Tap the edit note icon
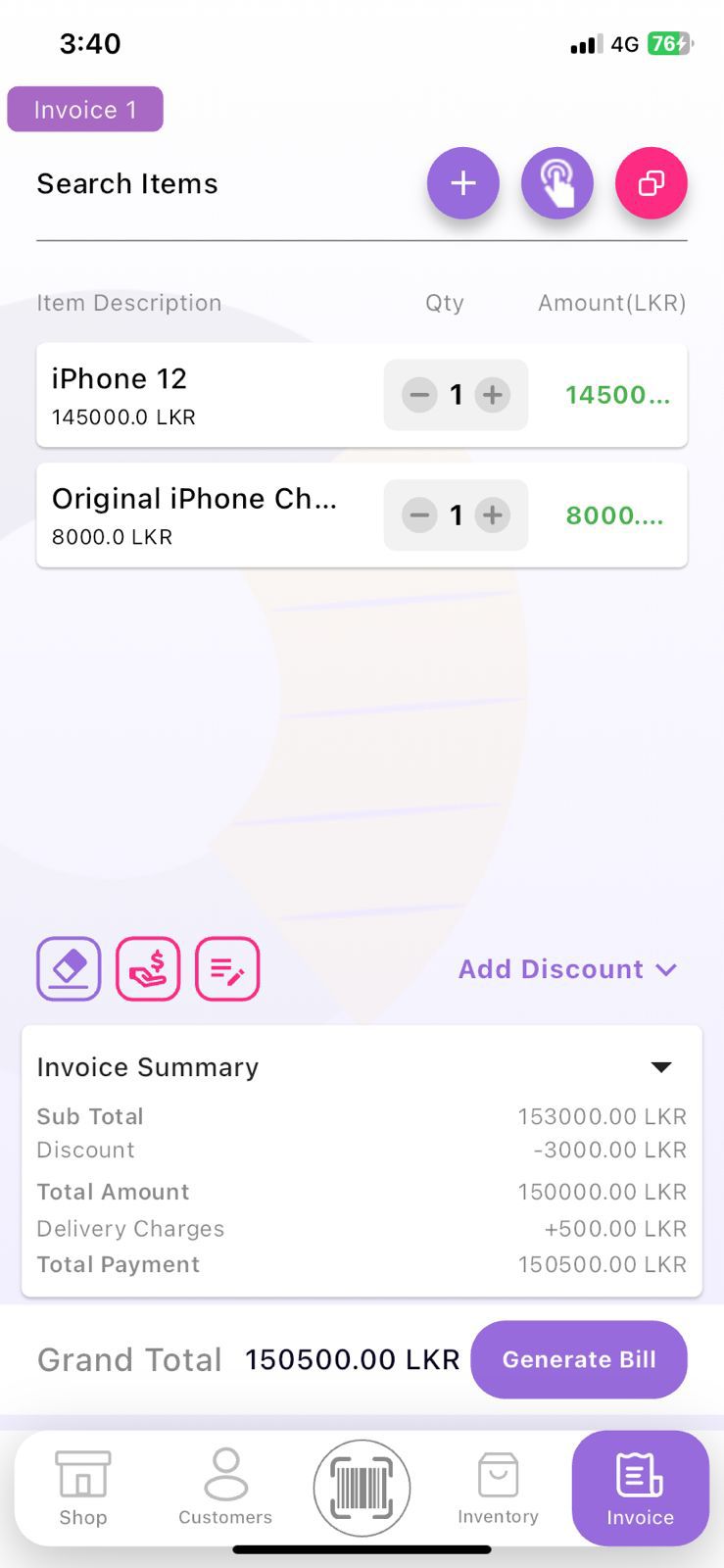Screen dimensions: 724x1568 point(227,969)
